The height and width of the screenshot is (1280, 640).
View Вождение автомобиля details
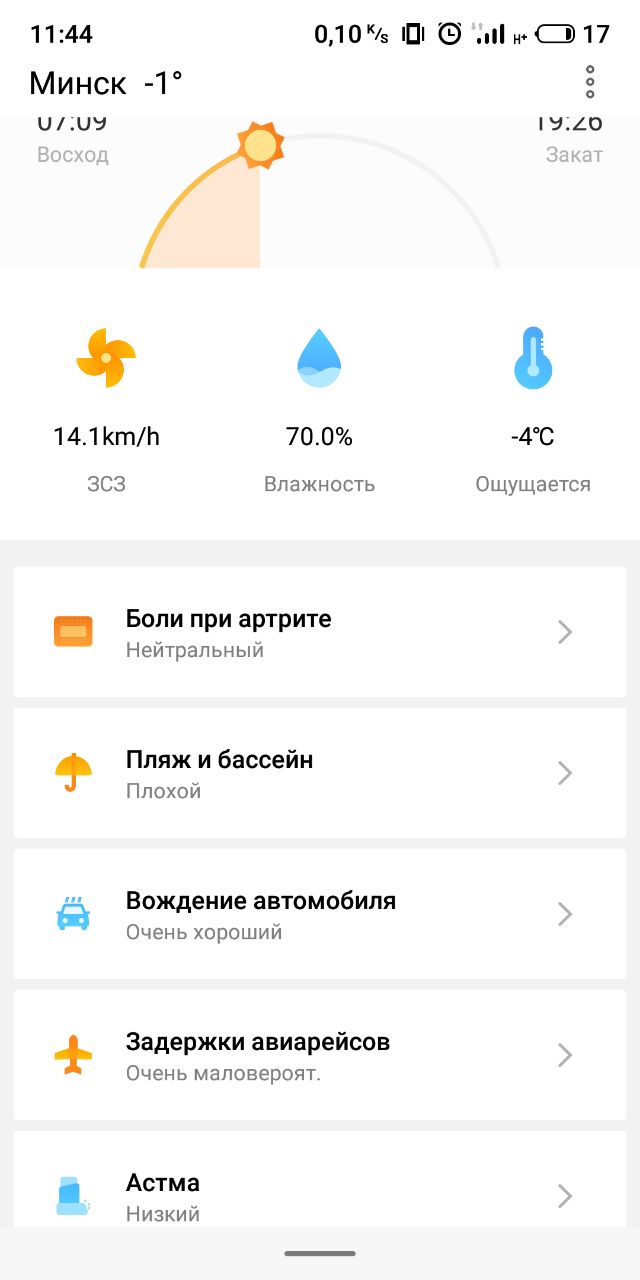click(x=320, y=914)
